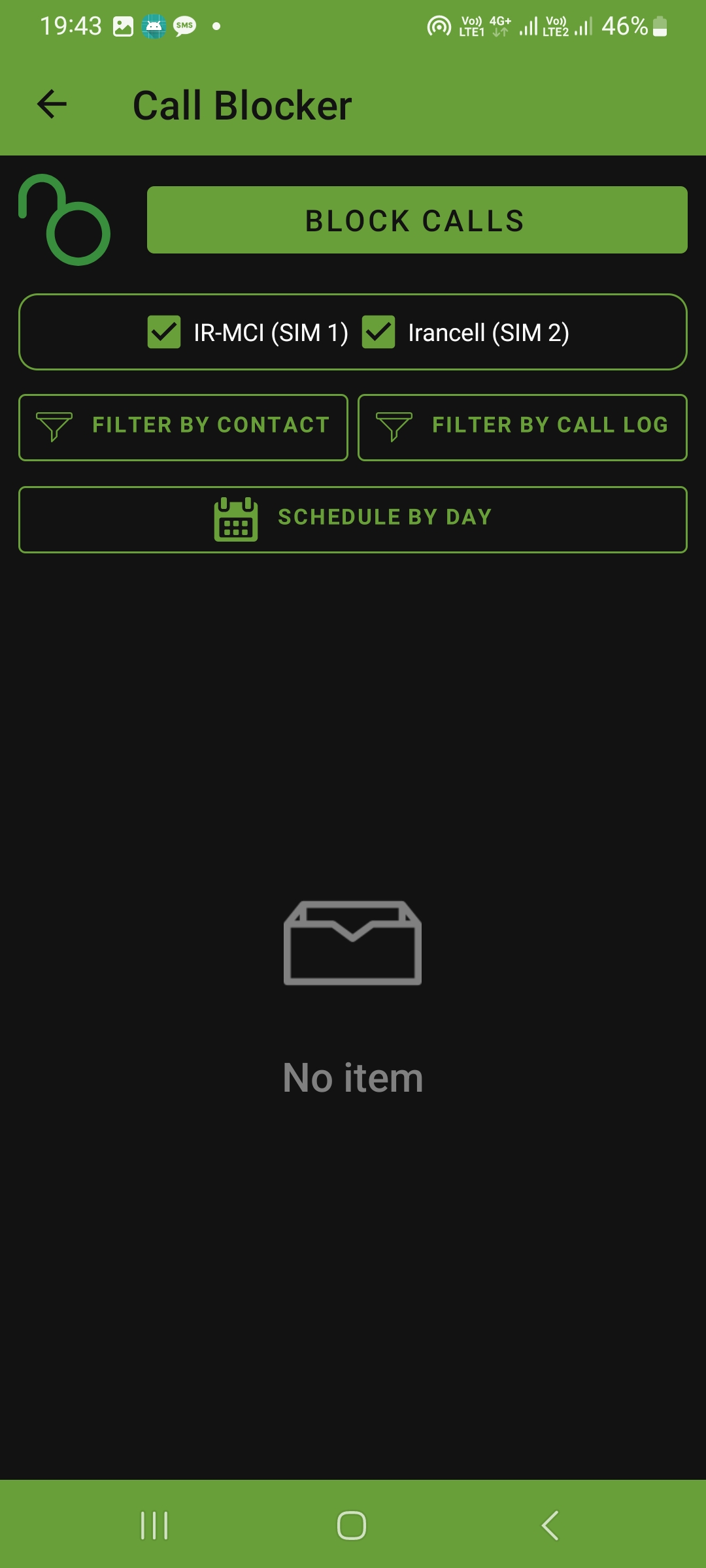Open recent apps from the navigation bar
Image resolution: width=706 pixels, height=1568 pixels.
pos(155,1526)
